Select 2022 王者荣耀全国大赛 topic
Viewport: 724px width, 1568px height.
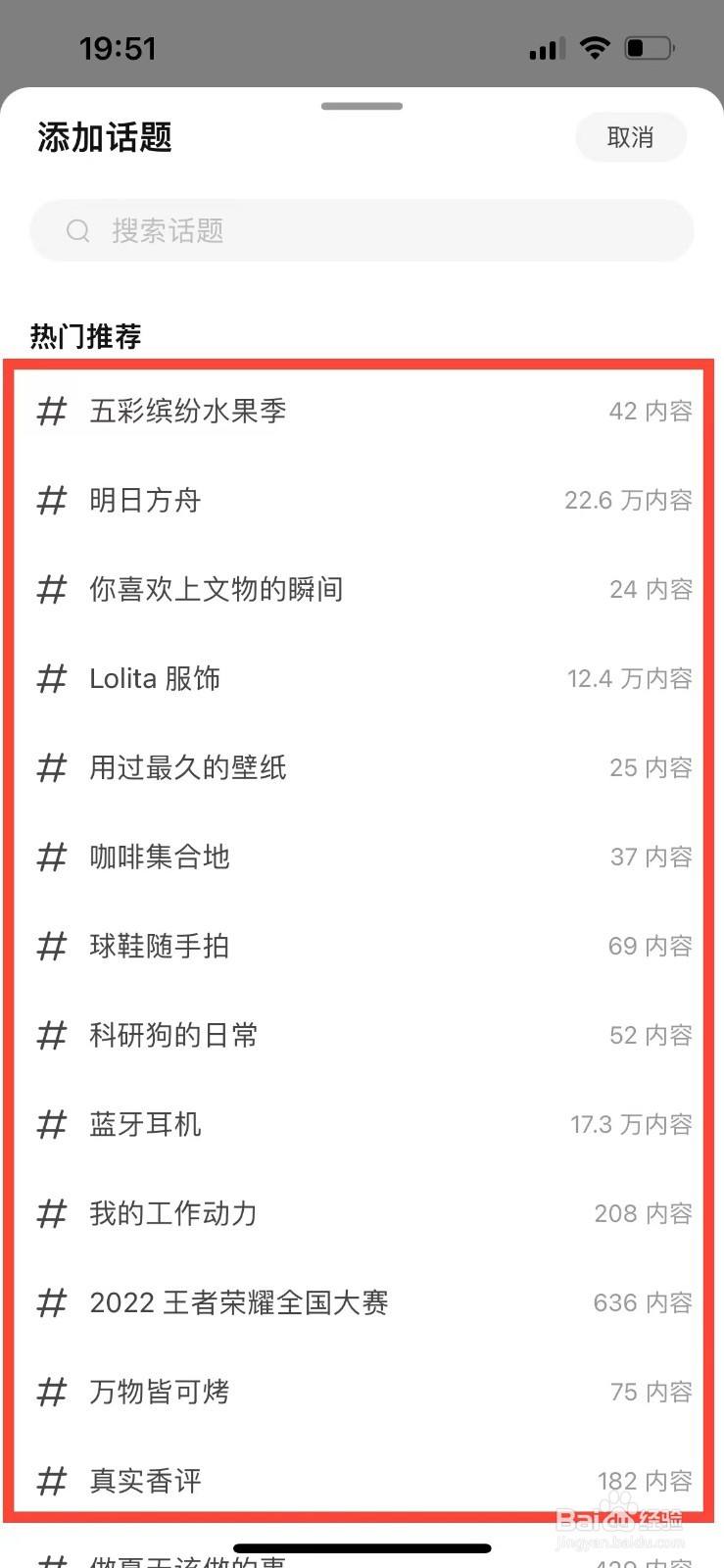pos(362,1302)
